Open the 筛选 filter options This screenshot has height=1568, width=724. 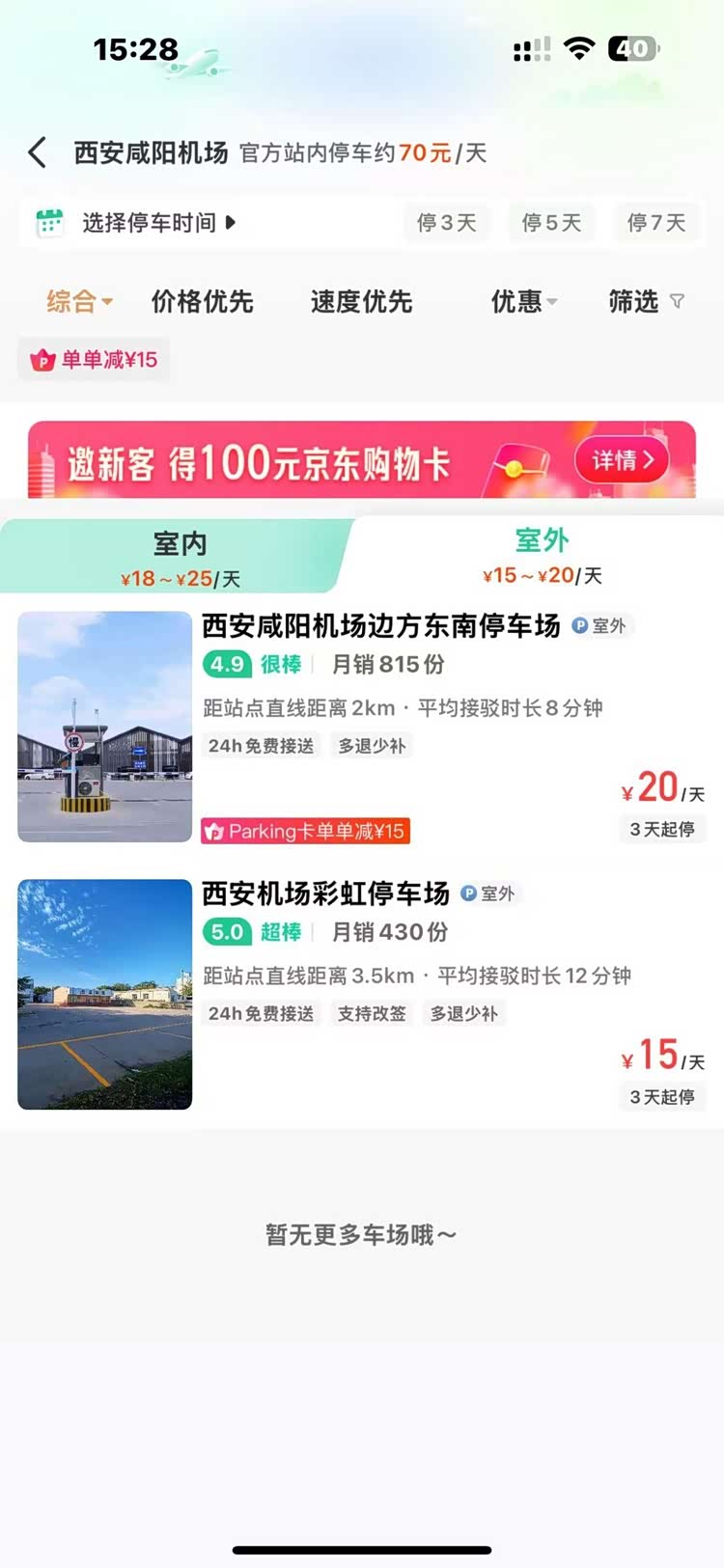[x=645, y=302]
